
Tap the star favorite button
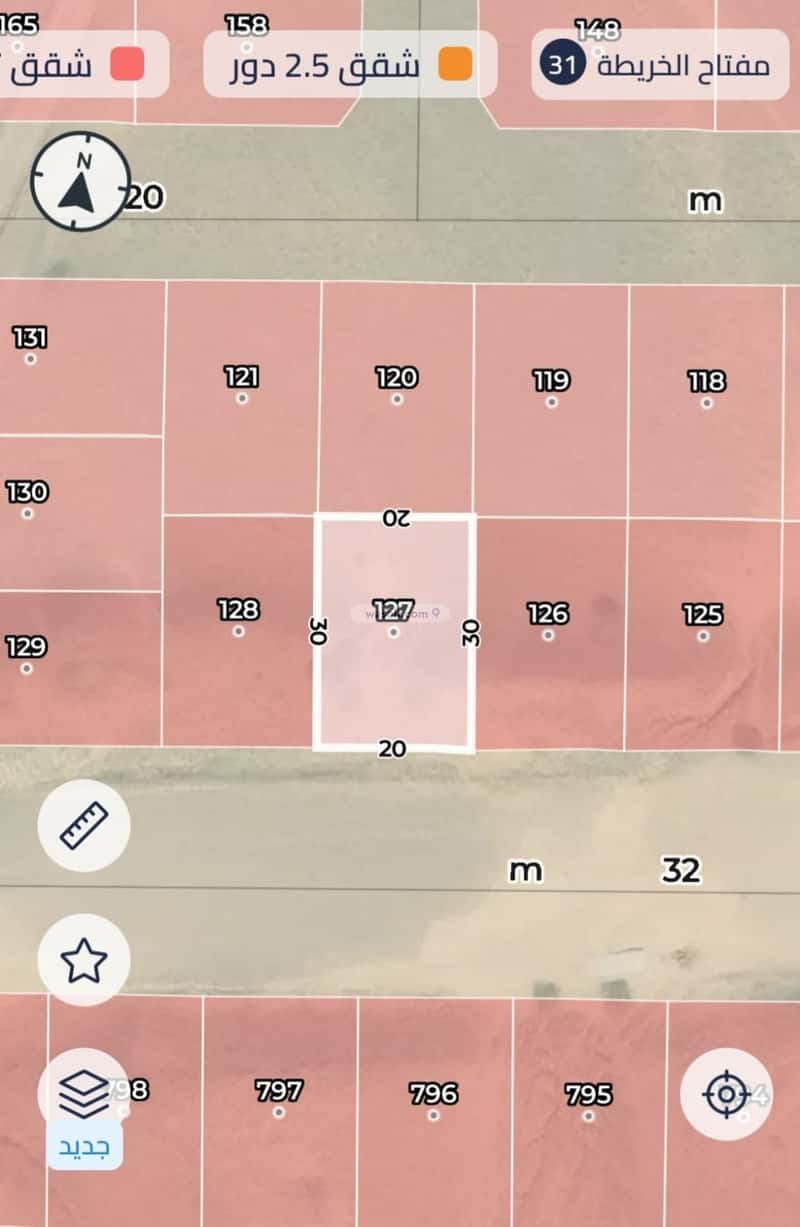pyautogui.click(x=84, y=960)
